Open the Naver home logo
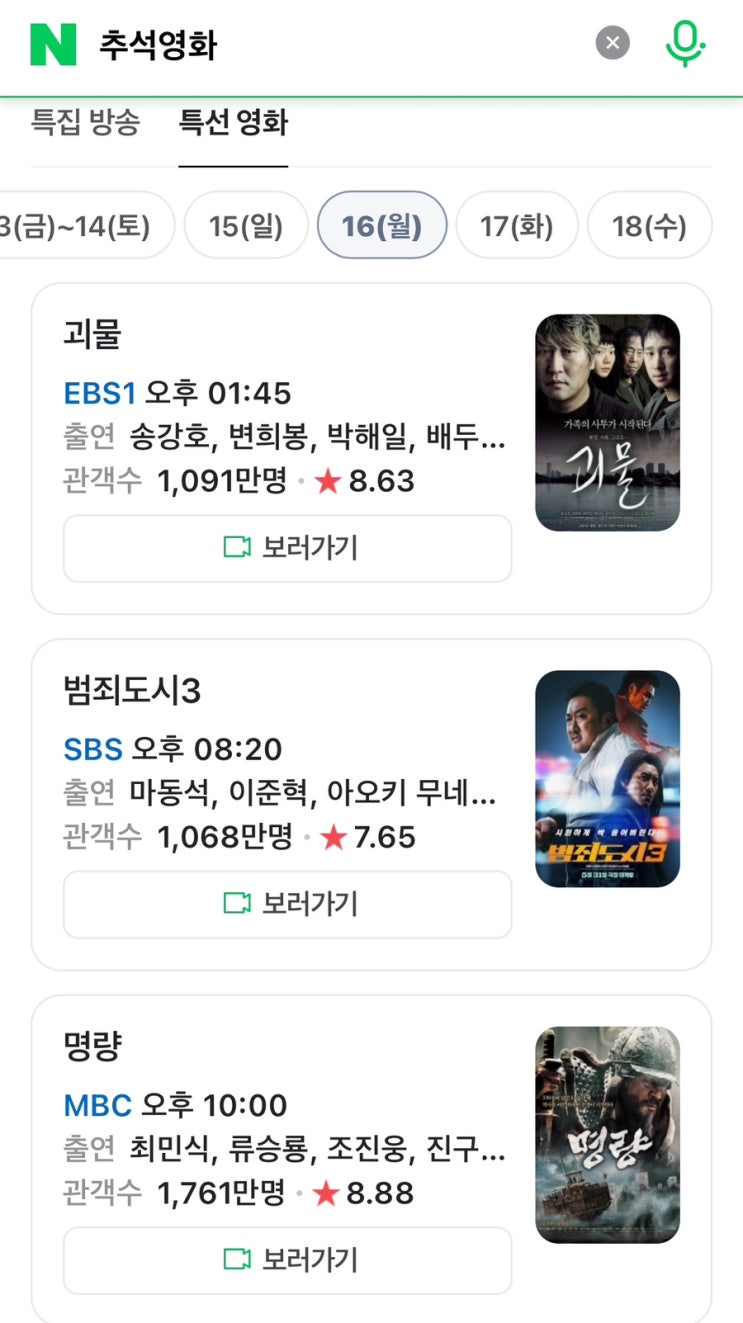Screen dimensions: 743x1323 point(53,44)
